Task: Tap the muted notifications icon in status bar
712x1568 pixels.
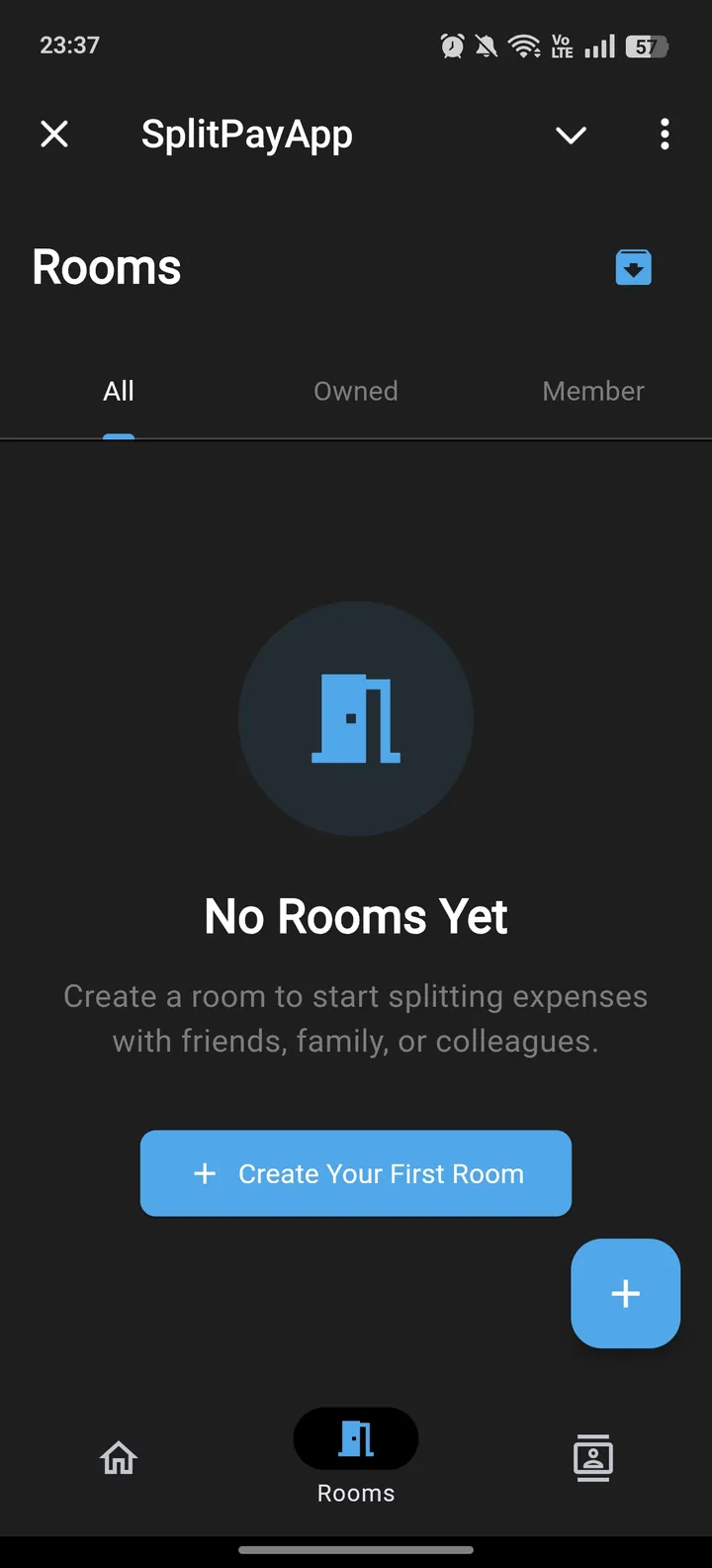Action: click(x=488, y=45)
